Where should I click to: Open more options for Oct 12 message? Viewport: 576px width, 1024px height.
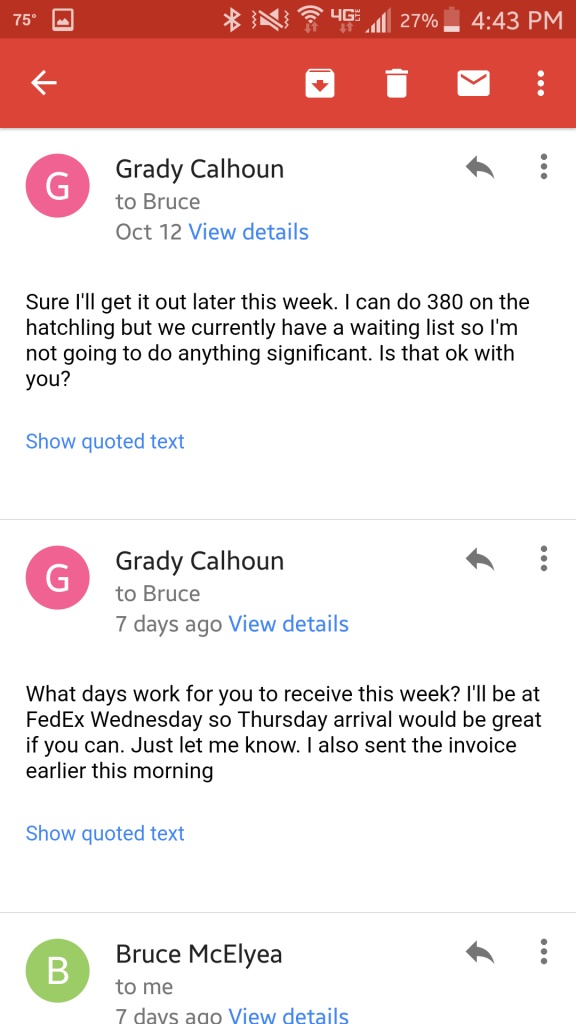tap(543, 167)
